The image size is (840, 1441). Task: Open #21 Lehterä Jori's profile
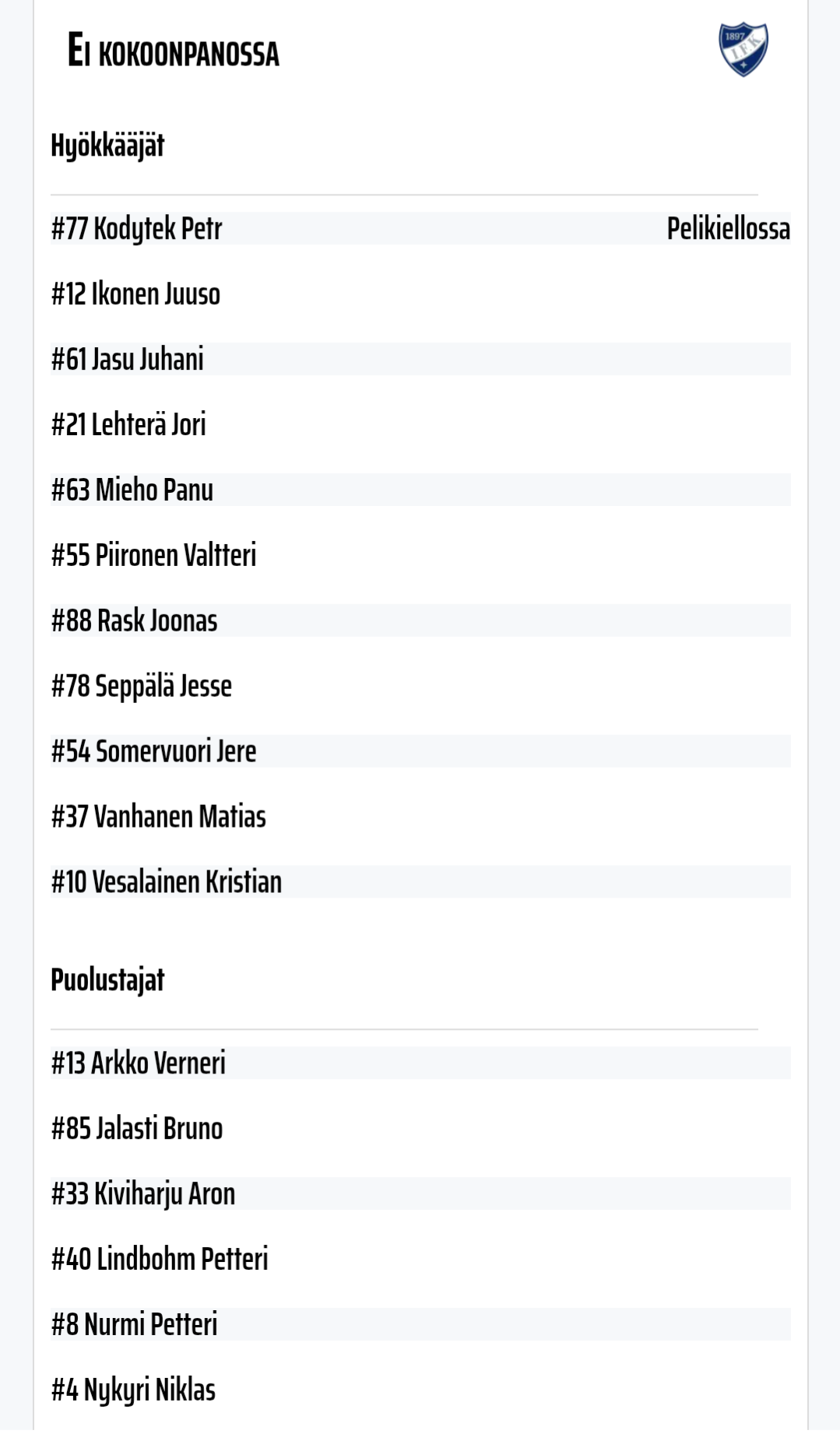coord(420,424)
